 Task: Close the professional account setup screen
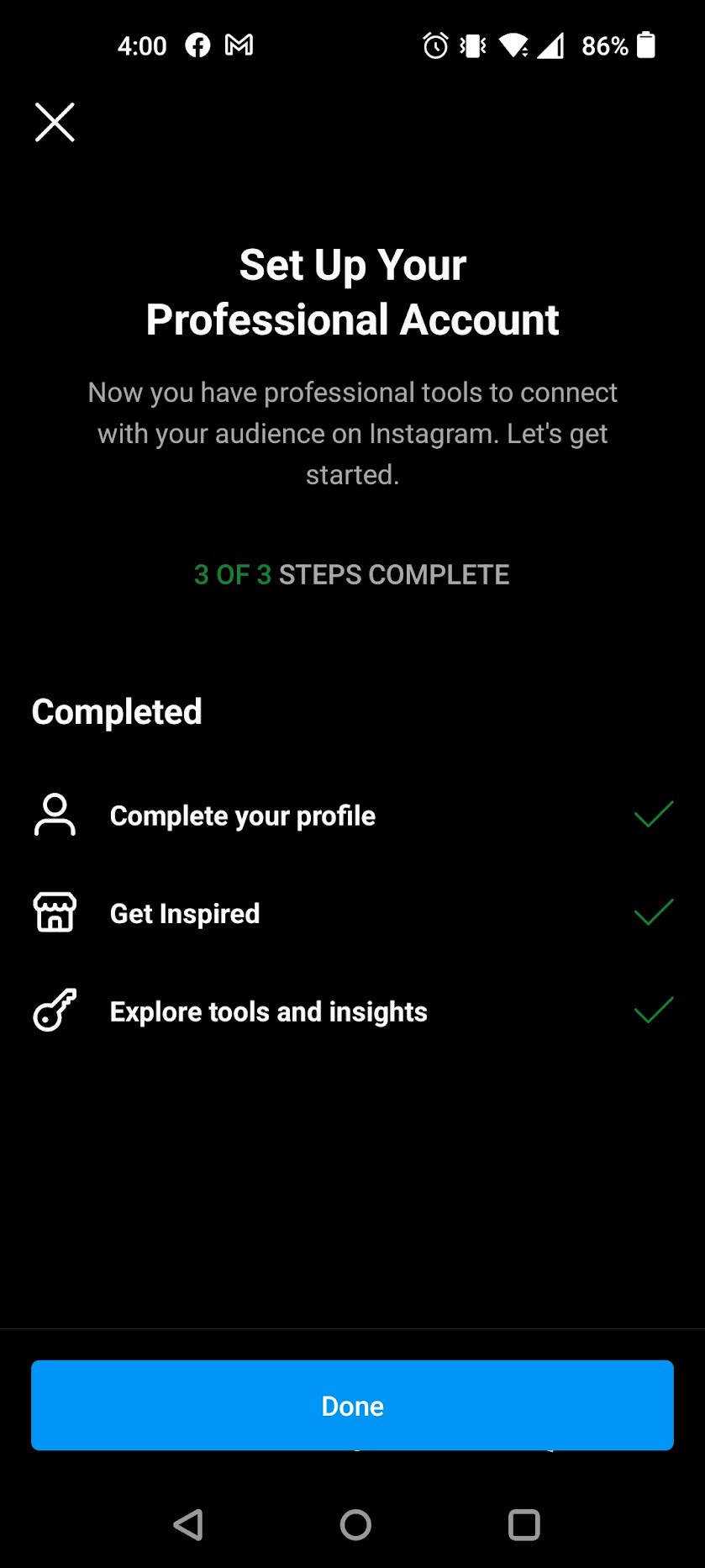[x=55, y=123]
